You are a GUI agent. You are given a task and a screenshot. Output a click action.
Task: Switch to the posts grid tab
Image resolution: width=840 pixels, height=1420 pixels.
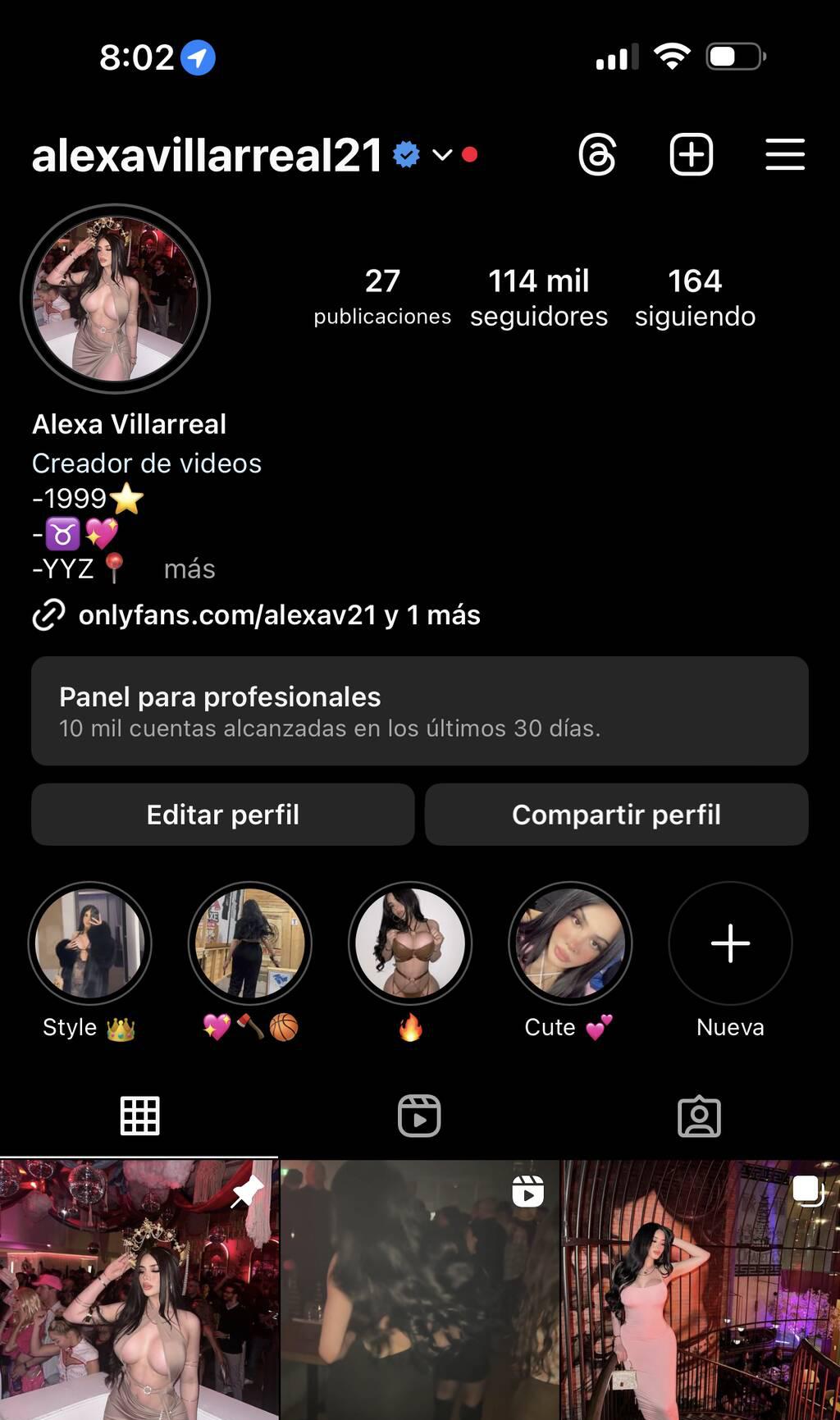[x=140, y=1116]
